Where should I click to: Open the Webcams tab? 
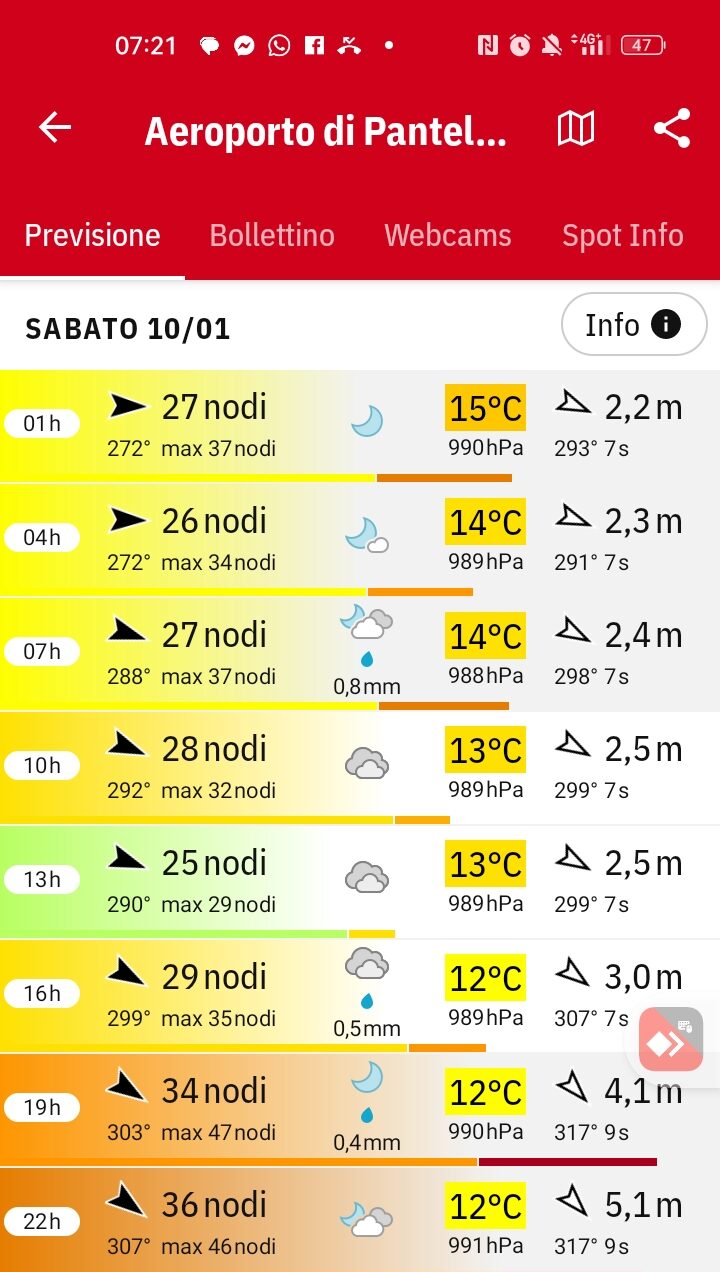448,235
